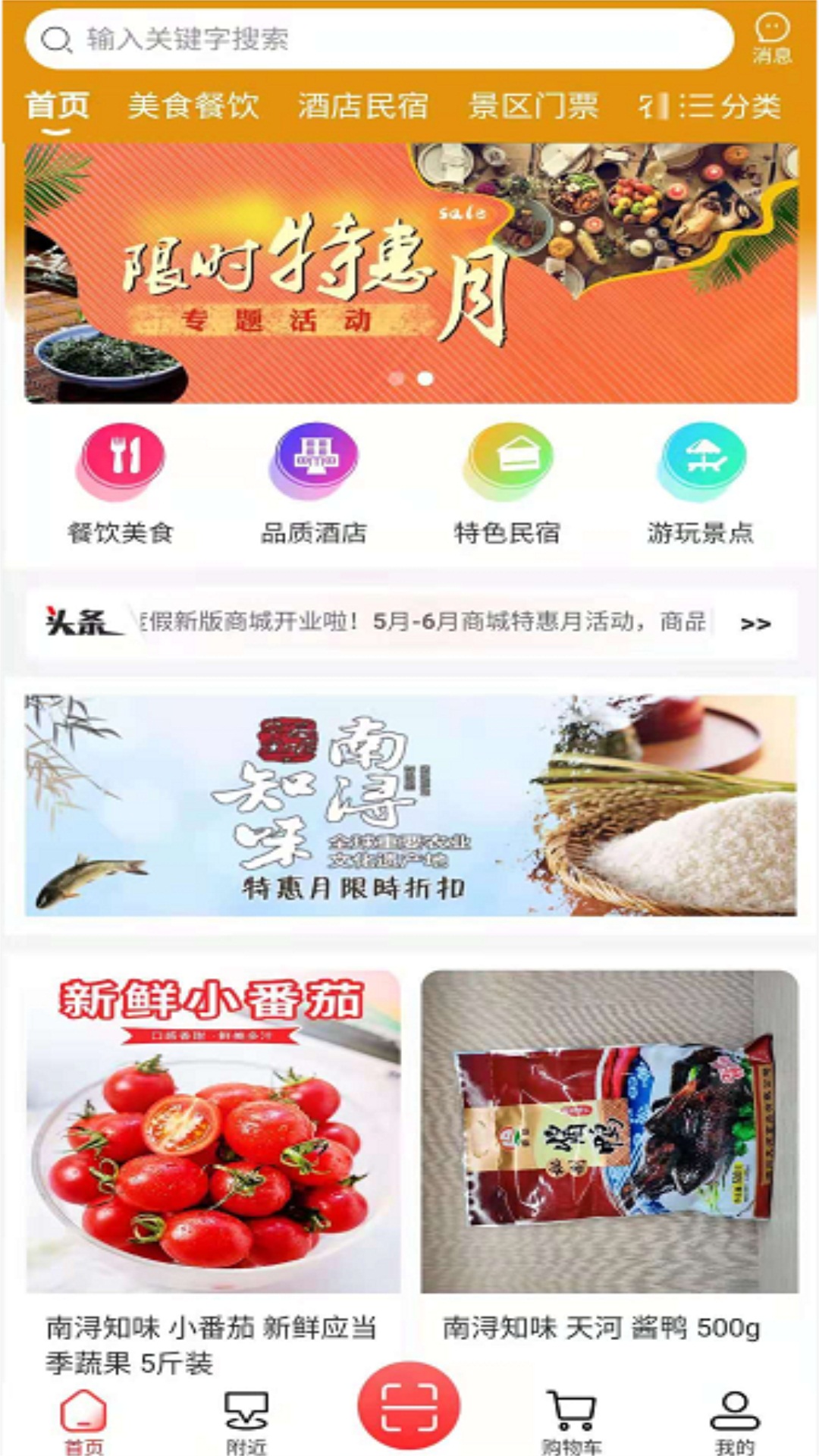The image size is (819, 1456).
Task: Open the 分类 categories list
Action: 739,106
